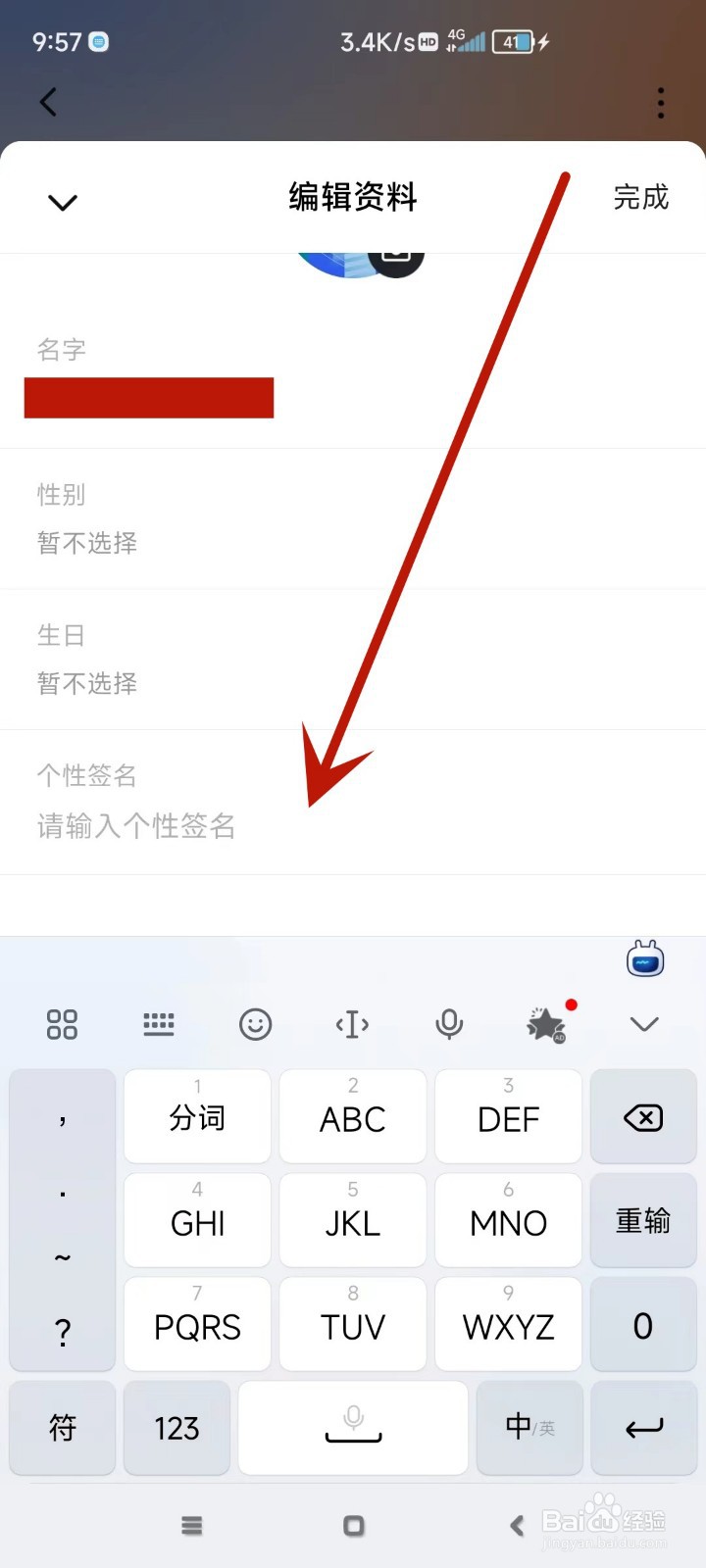Open the keyboard effects star panel
706x1568 pixels.
546,1024
